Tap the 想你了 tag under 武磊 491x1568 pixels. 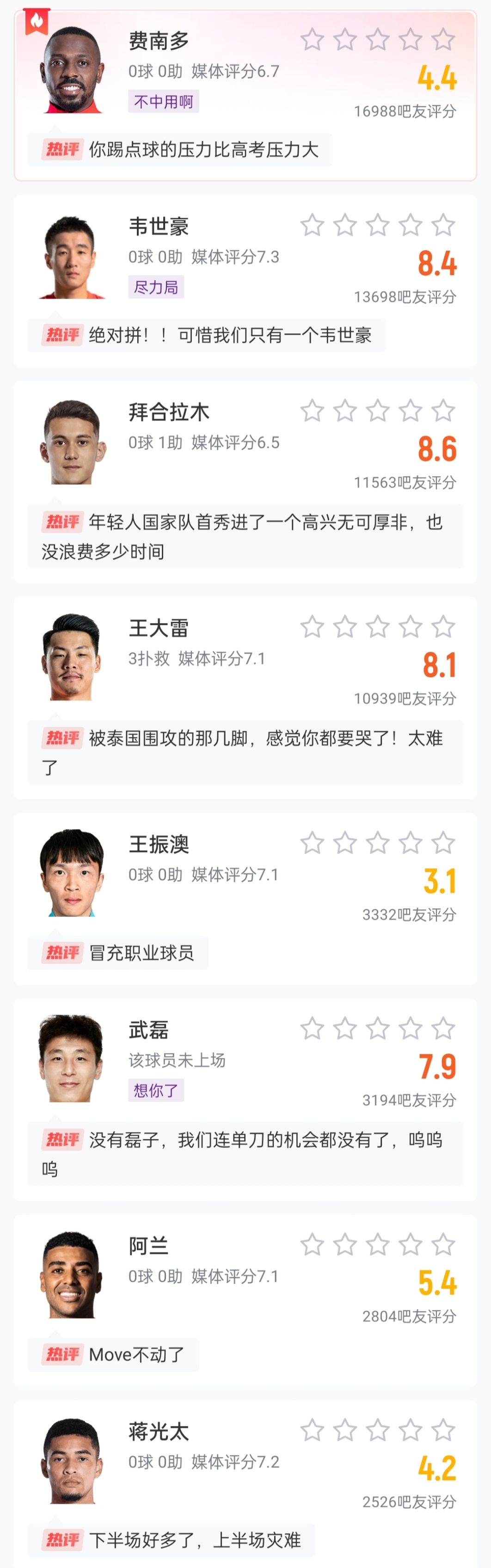tap(156, 1090)
